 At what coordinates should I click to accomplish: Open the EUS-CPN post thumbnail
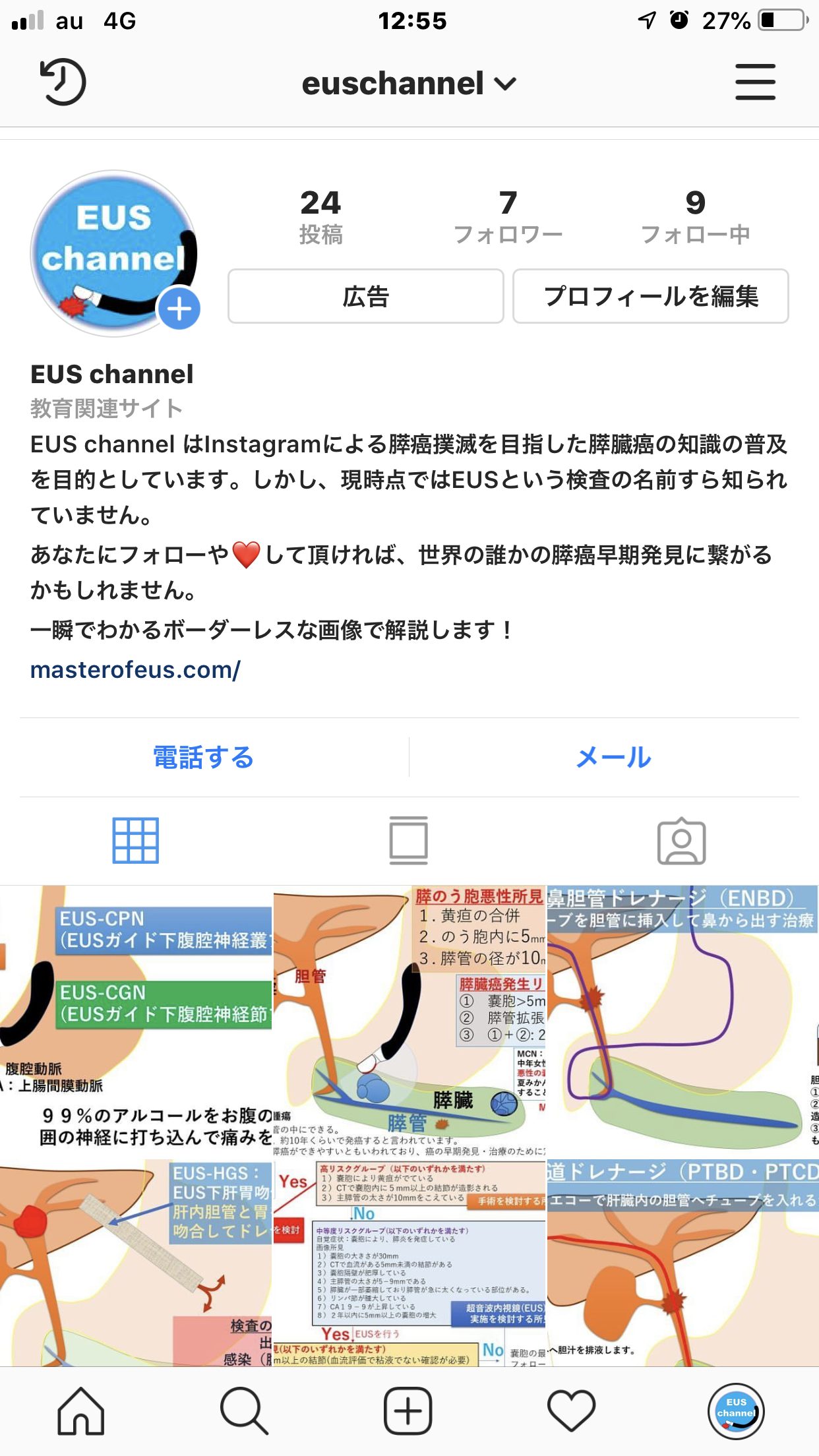(136, 1021)
